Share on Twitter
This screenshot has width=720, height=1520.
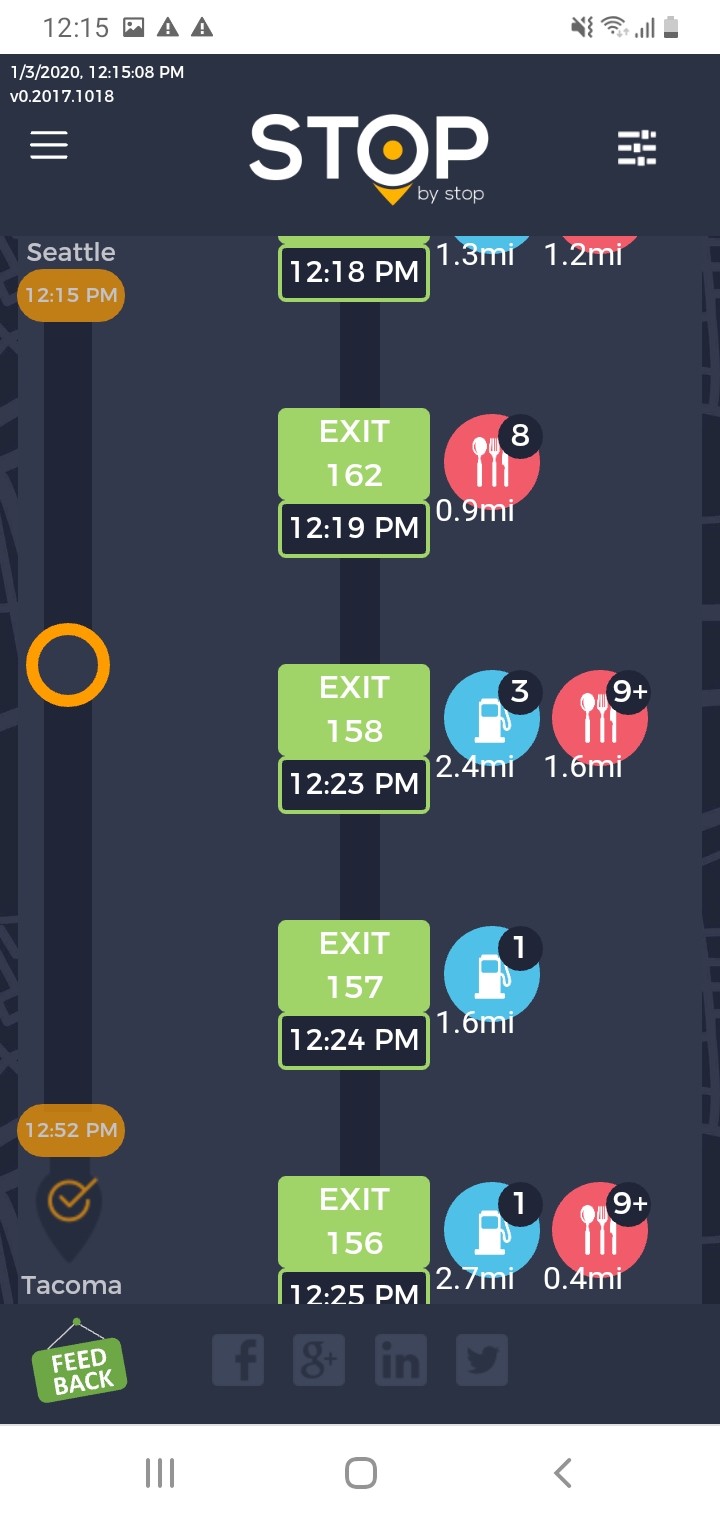482,1360
